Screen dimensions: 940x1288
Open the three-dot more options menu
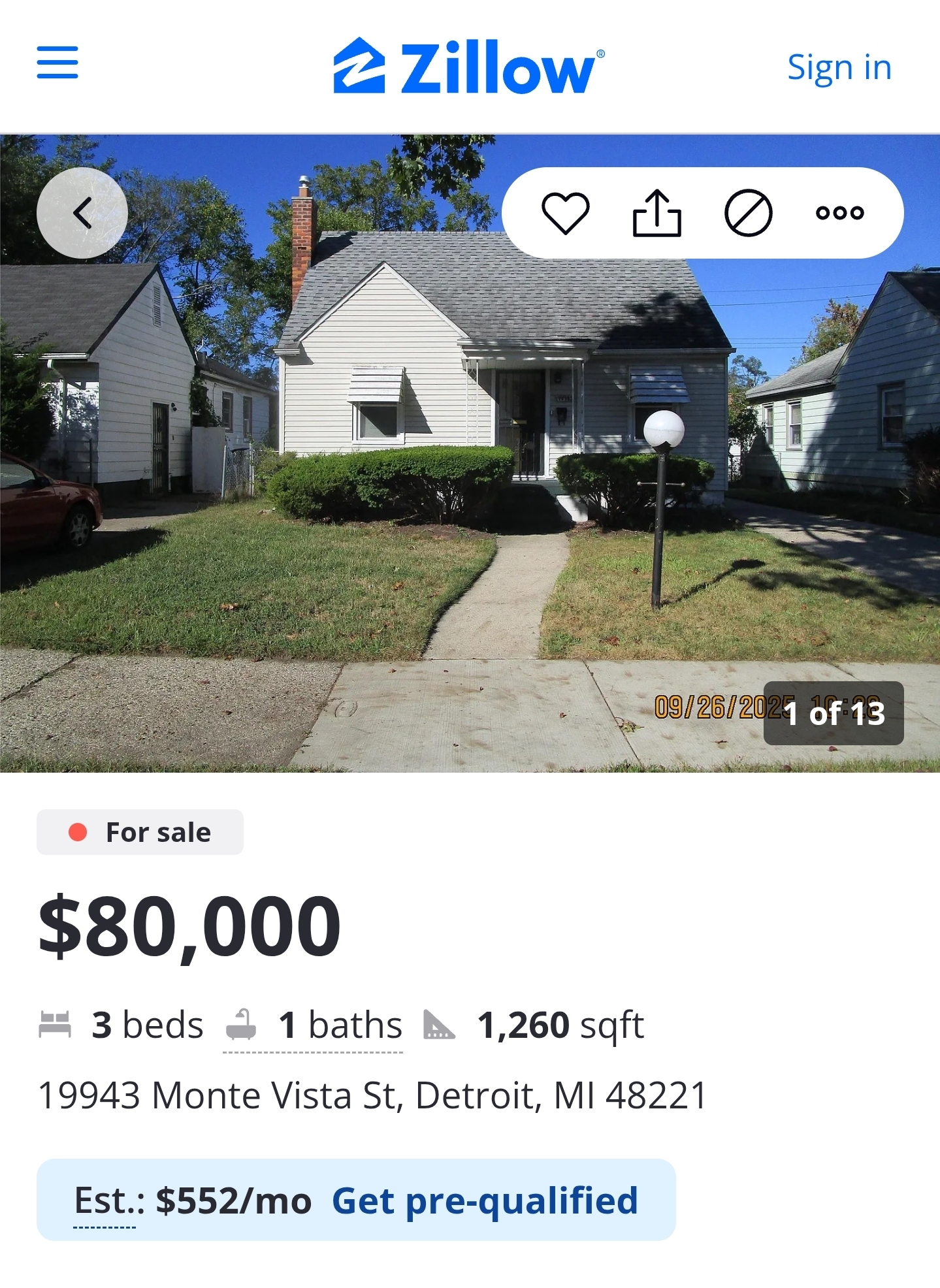point(839,213)
